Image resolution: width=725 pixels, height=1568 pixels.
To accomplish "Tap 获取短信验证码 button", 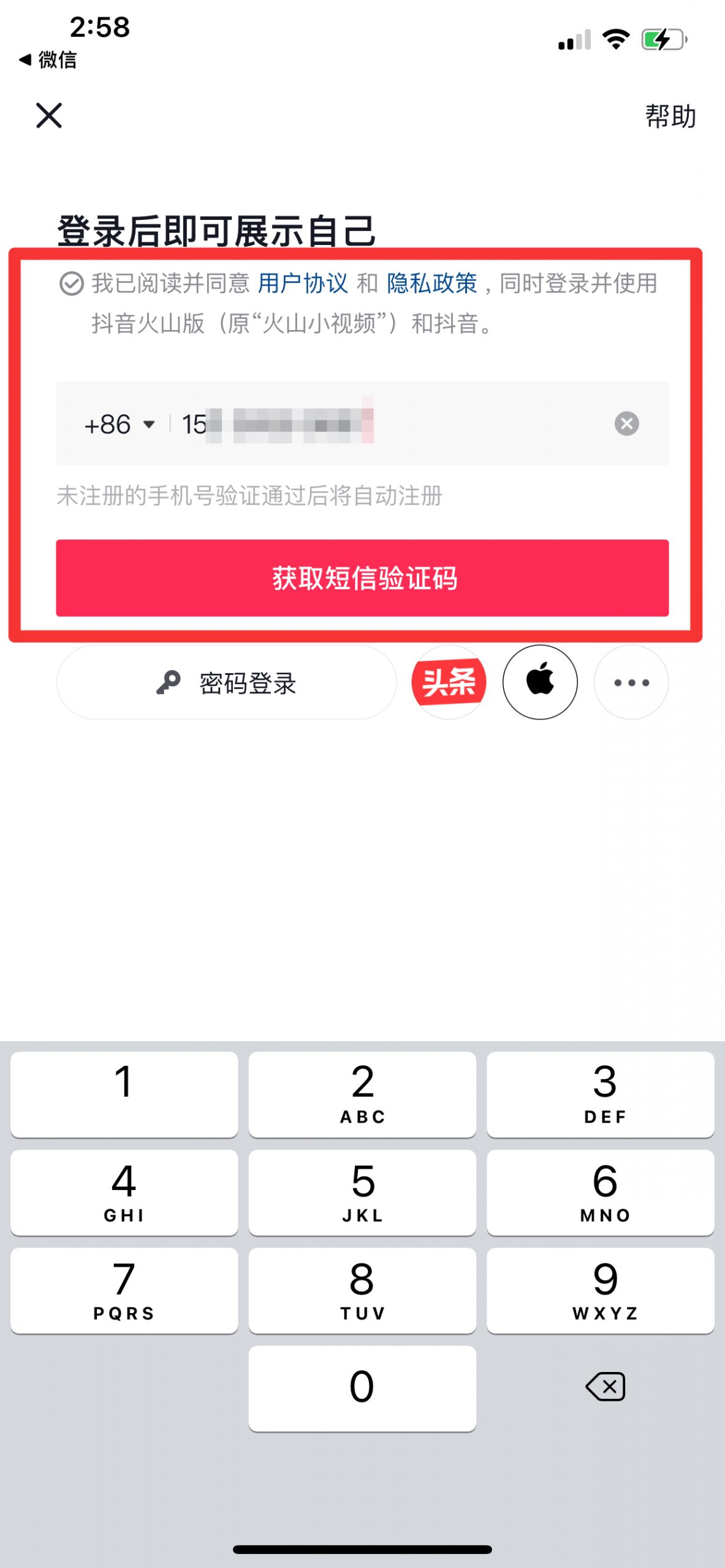I will click(362, 578).
